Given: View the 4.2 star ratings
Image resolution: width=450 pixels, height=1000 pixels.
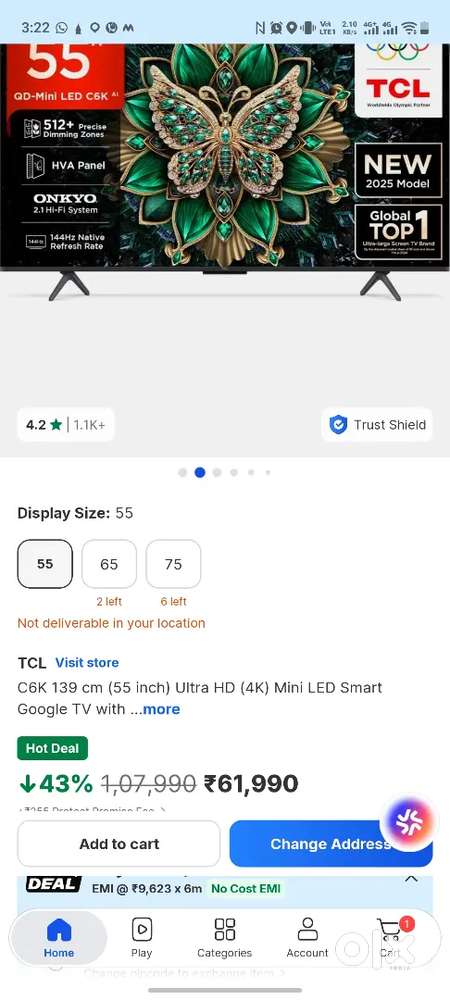Looking at the screenshot, I should 66,425.
